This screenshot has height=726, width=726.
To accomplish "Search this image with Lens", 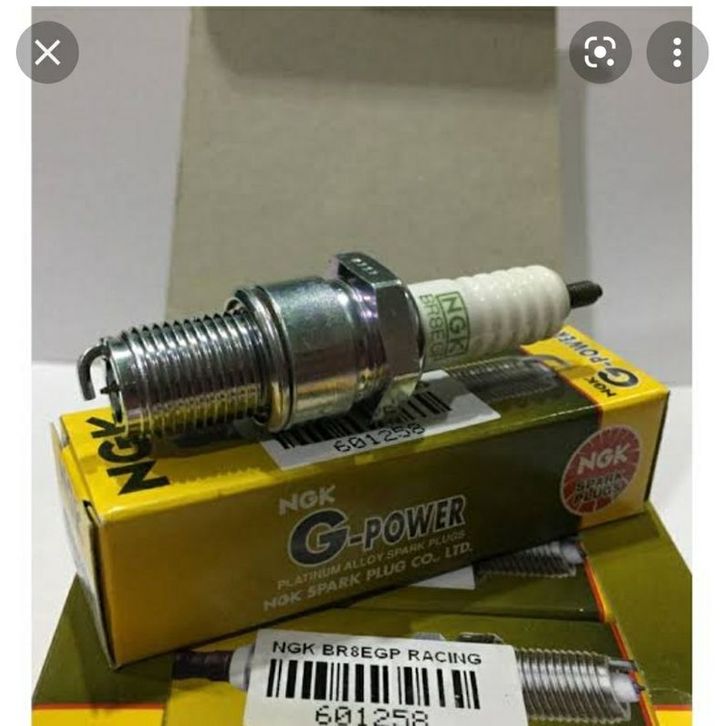I will (600, 53).
